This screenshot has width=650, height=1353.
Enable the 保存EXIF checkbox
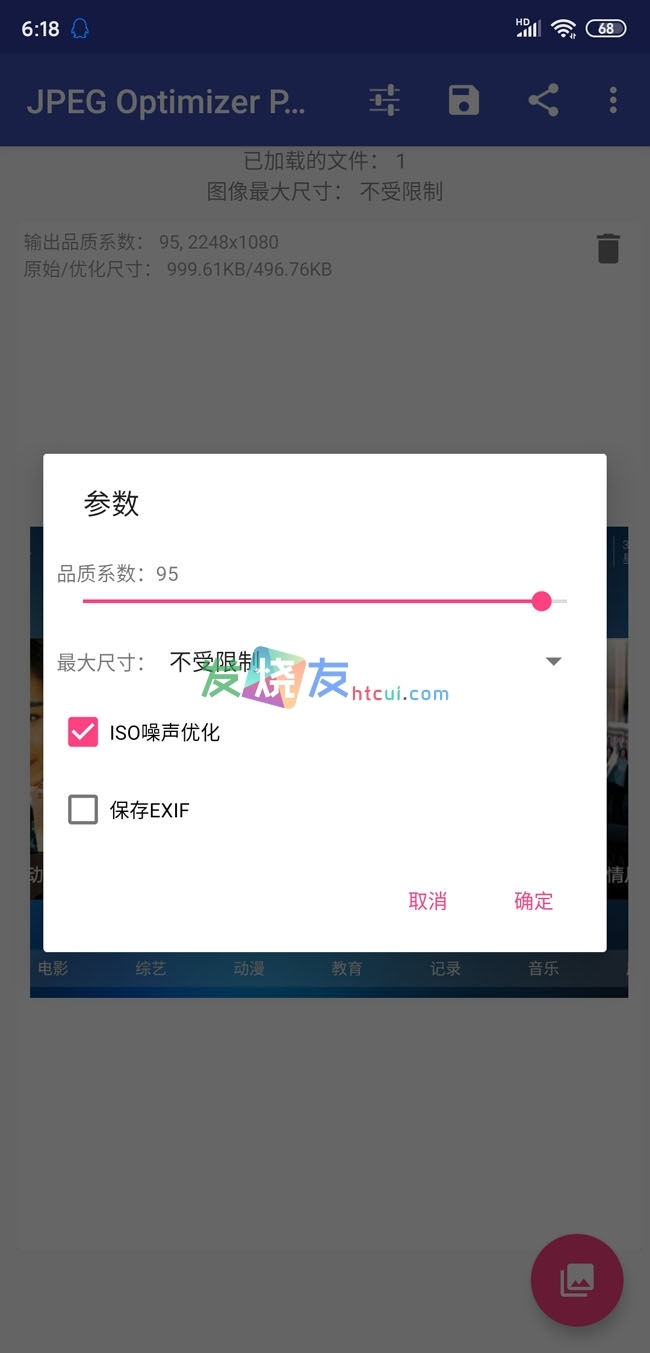83,809
